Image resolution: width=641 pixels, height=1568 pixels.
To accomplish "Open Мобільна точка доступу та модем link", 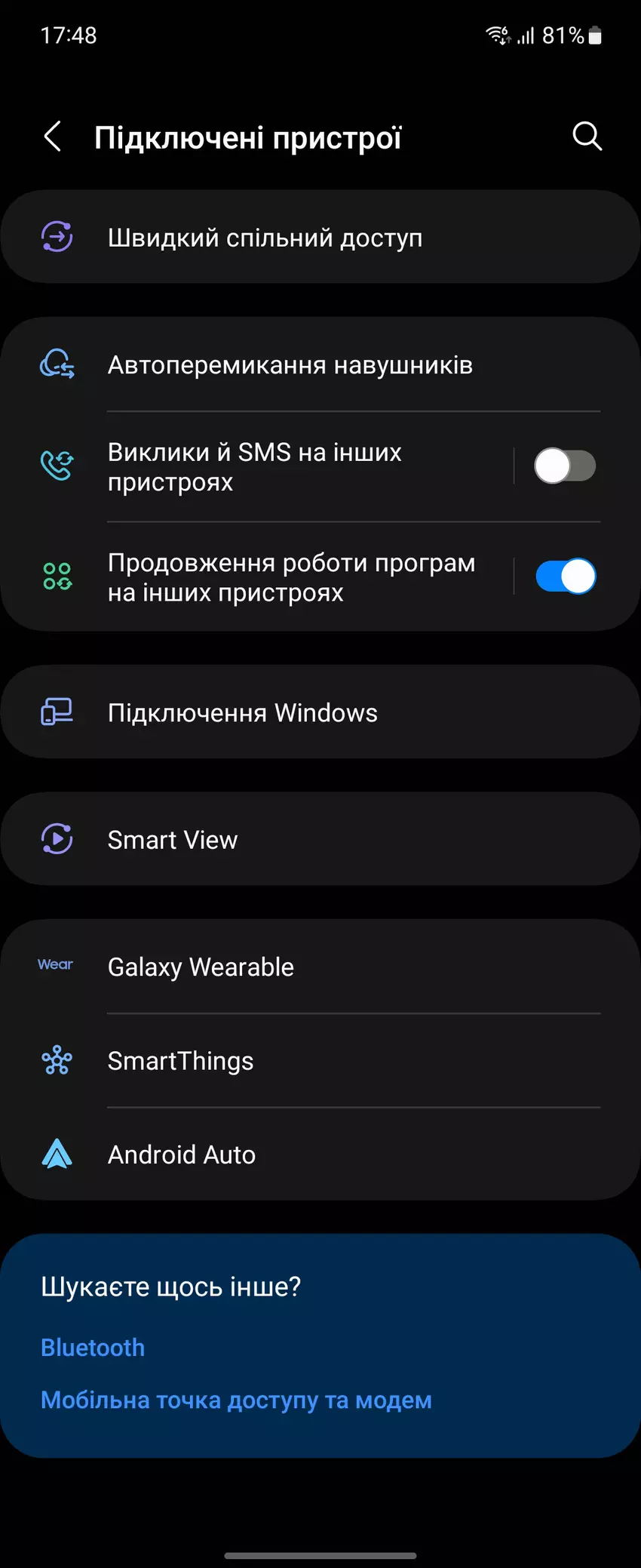I will 236,1400.
